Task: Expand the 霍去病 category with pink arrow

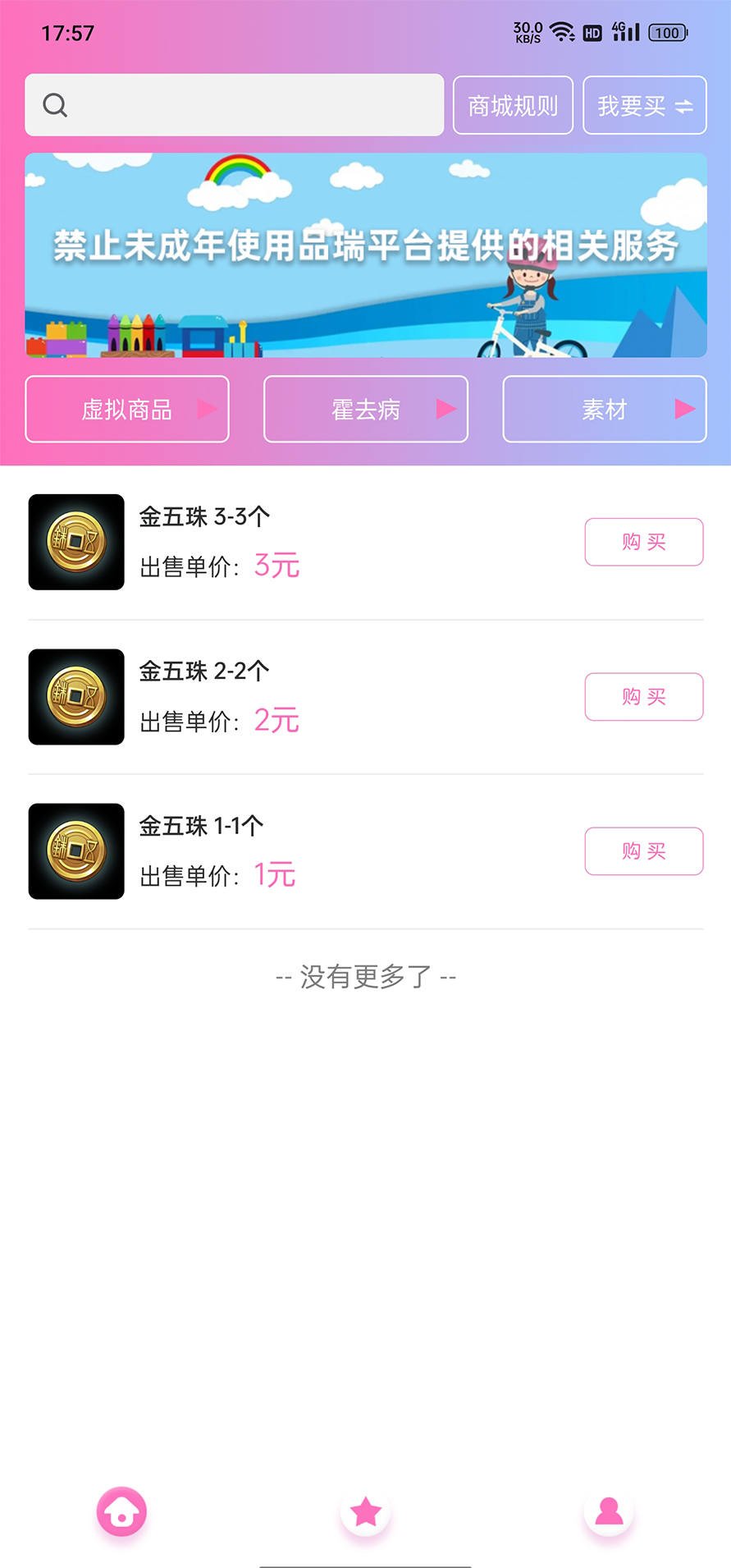Action: 447,408
